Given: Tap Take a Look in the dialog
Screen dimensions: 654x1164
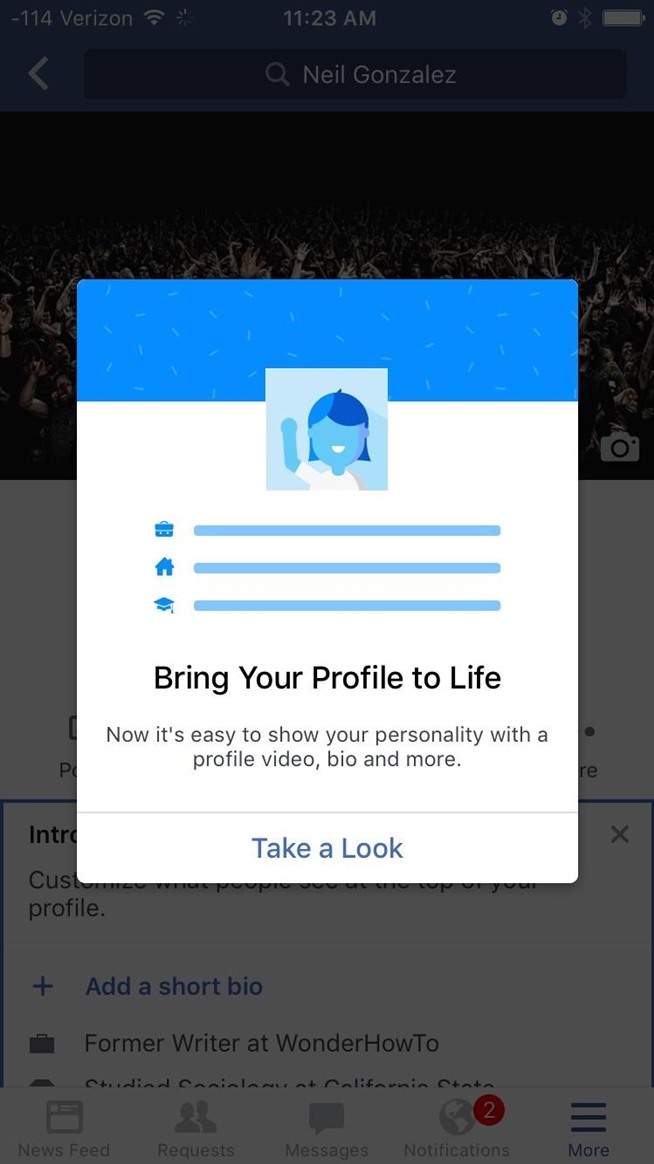Looking at the screenshot, I should click(x=327, y=848).
